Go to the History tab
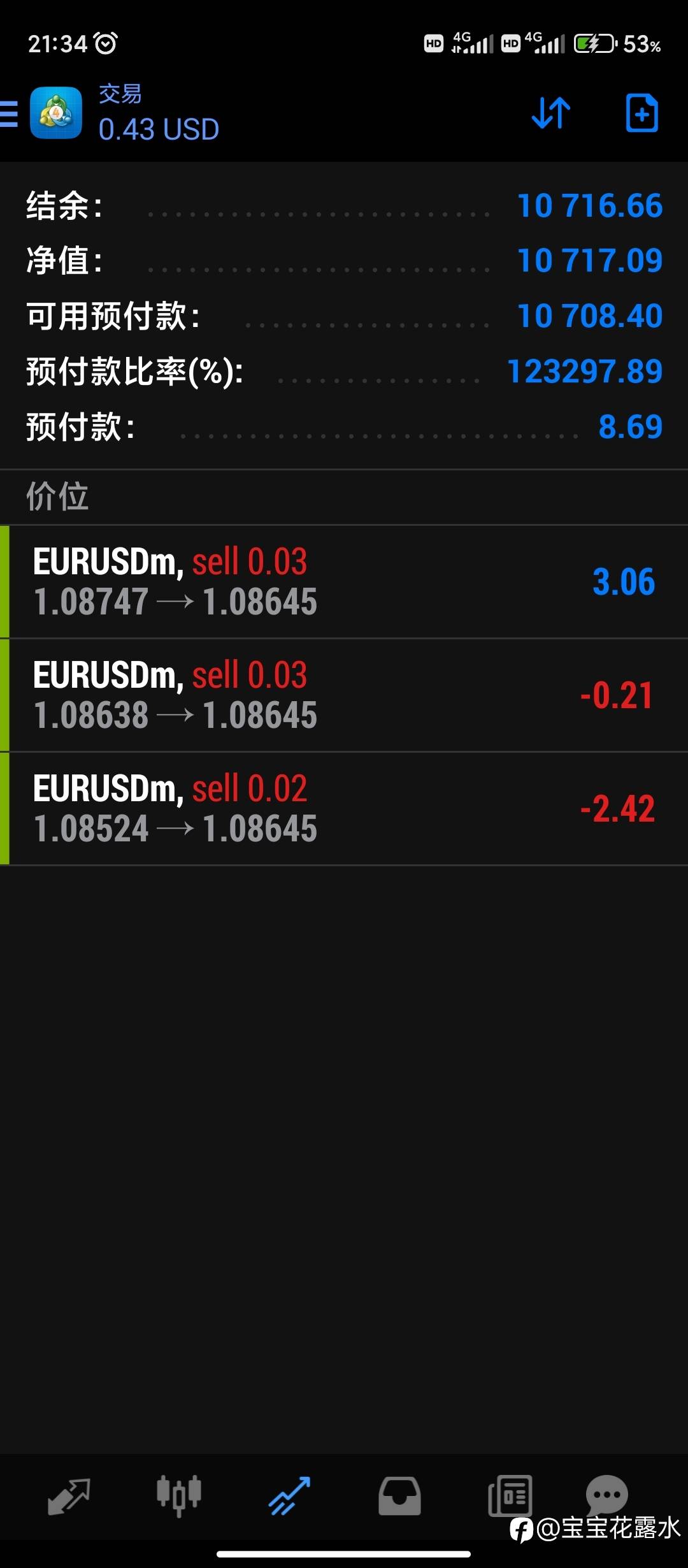The height and width of the screenshot is (1568, 688). point(399,1495)
